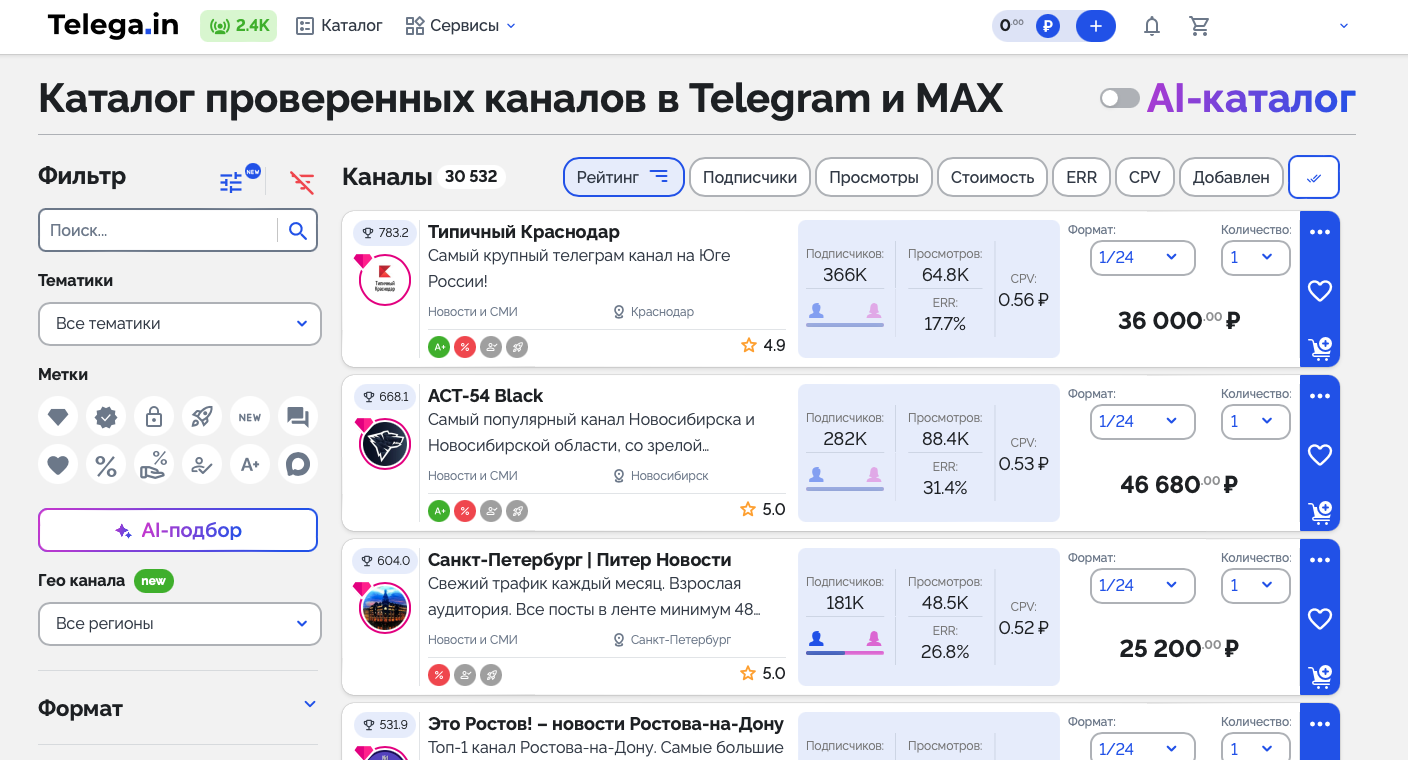This screenshot has width=1408, height=760.
Task: Open the Типичный Краснодар channel
Action: [524, 232]
